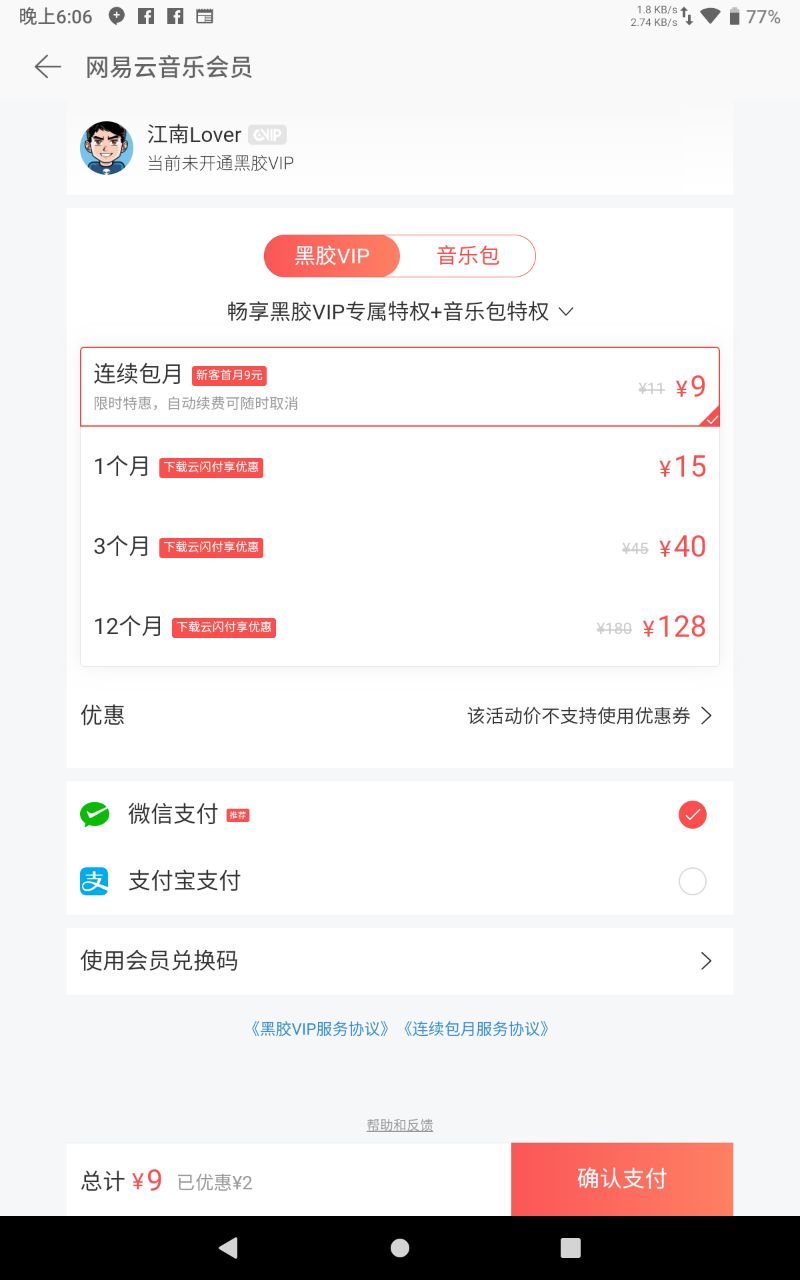Tap the system home button
Image resolution: width=800 pixels, height=1280 pixels.
[x=400, y=1248]
